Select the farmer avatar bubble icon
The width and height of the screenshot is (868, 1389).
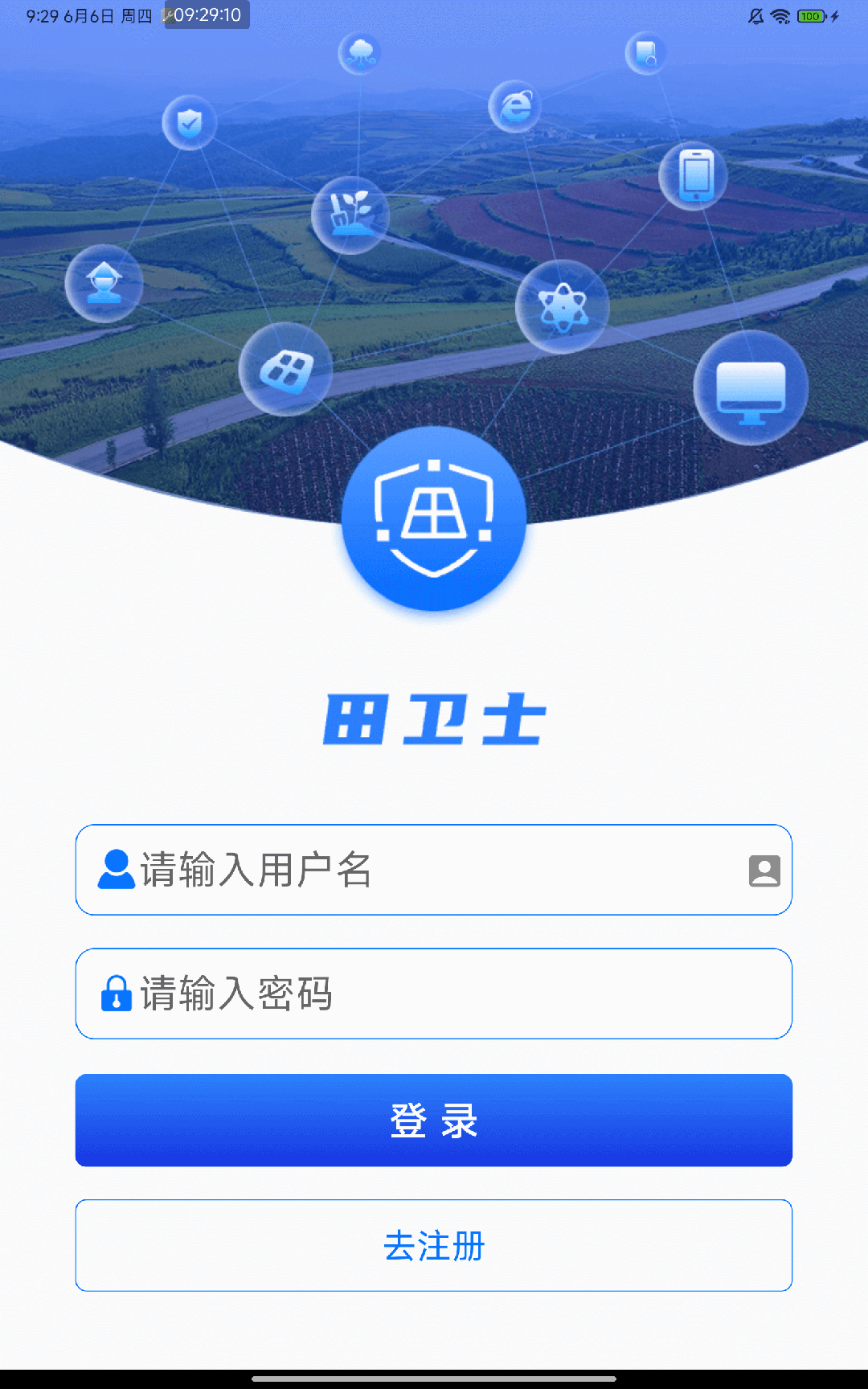click(104, 282)
